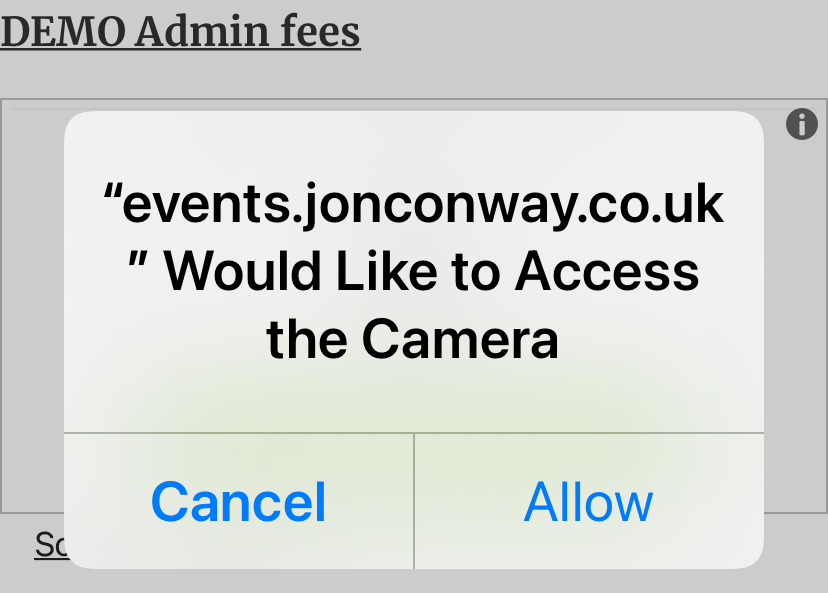Cancel the camera access request
The width and height of the screenshot is (828, 593).
(239, 502)
